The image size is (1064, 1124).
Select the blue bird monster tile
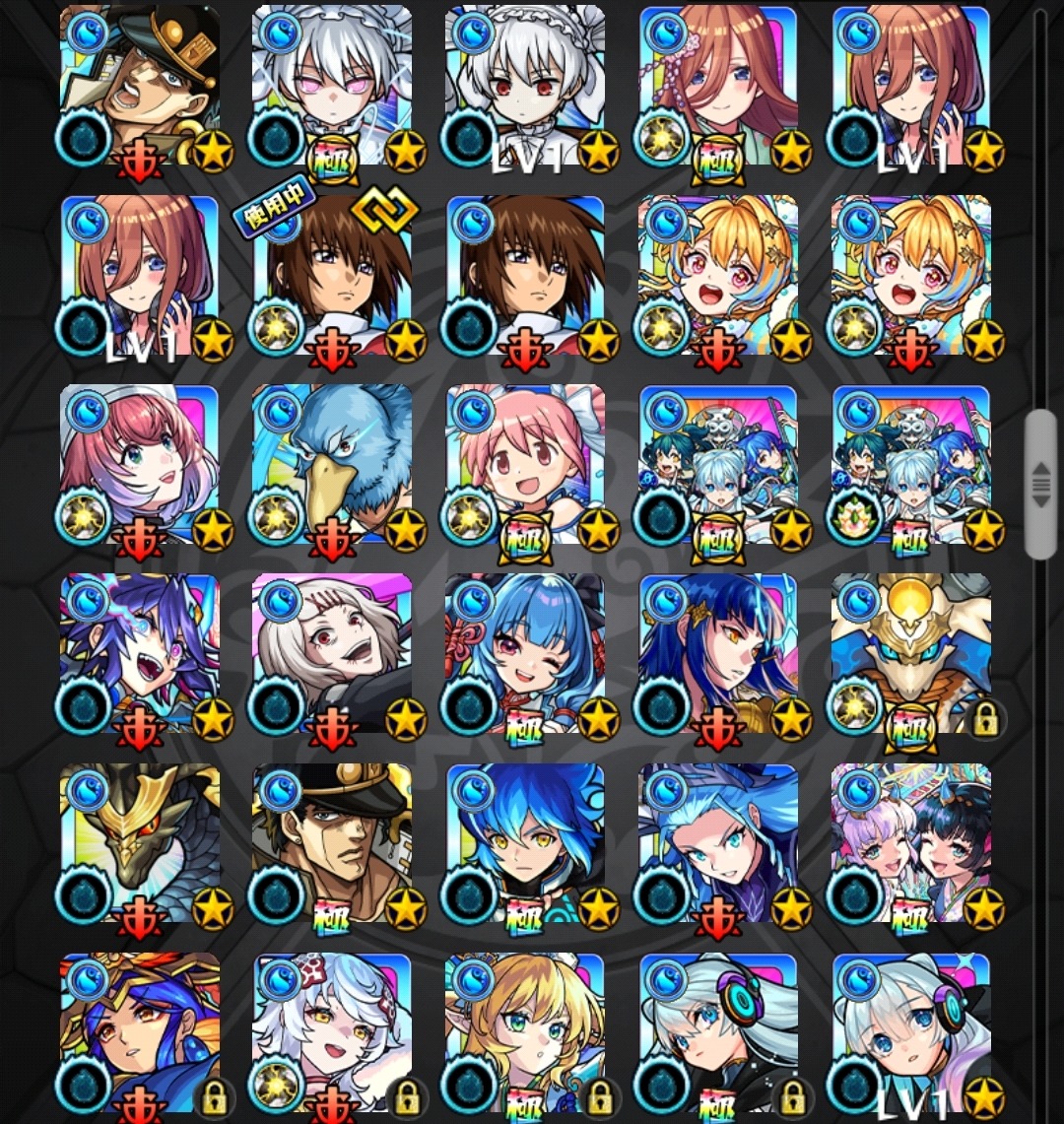coord(332,465)
